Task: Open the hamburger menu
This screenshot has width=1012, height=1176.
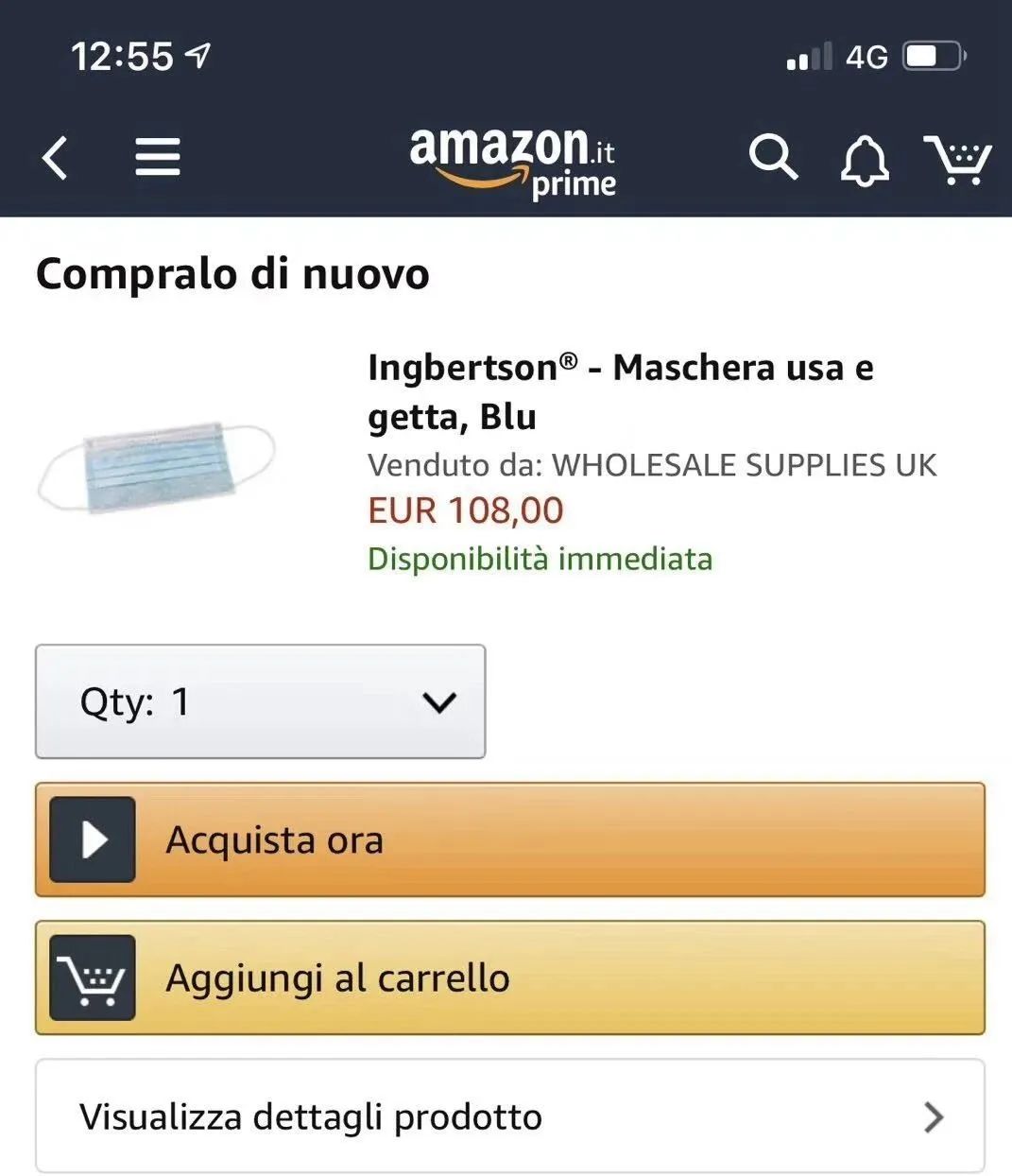Action: (157, 157)
